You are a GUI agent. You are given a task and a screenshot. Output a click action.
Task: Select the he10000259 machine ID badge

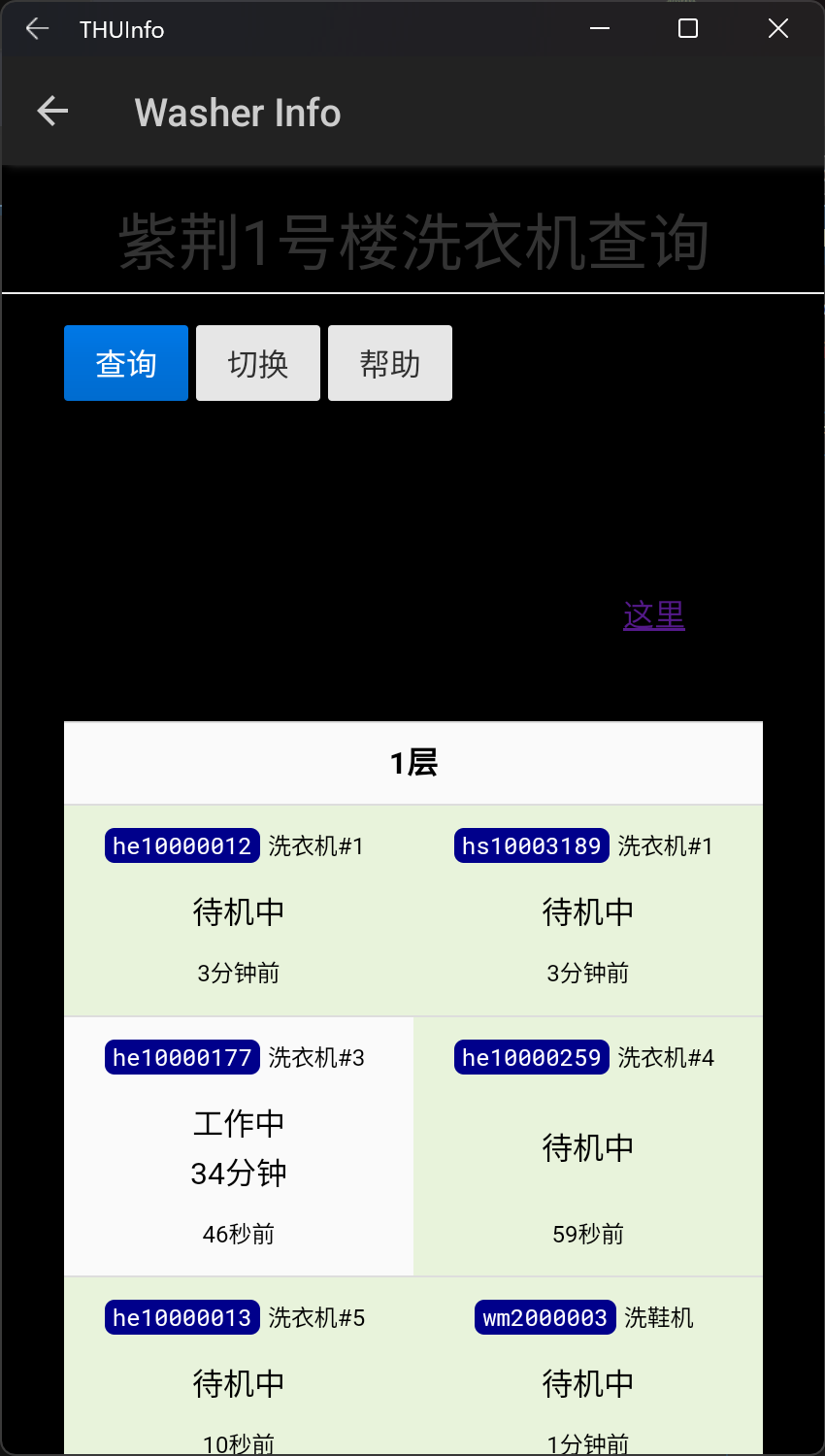(531, 1057)
